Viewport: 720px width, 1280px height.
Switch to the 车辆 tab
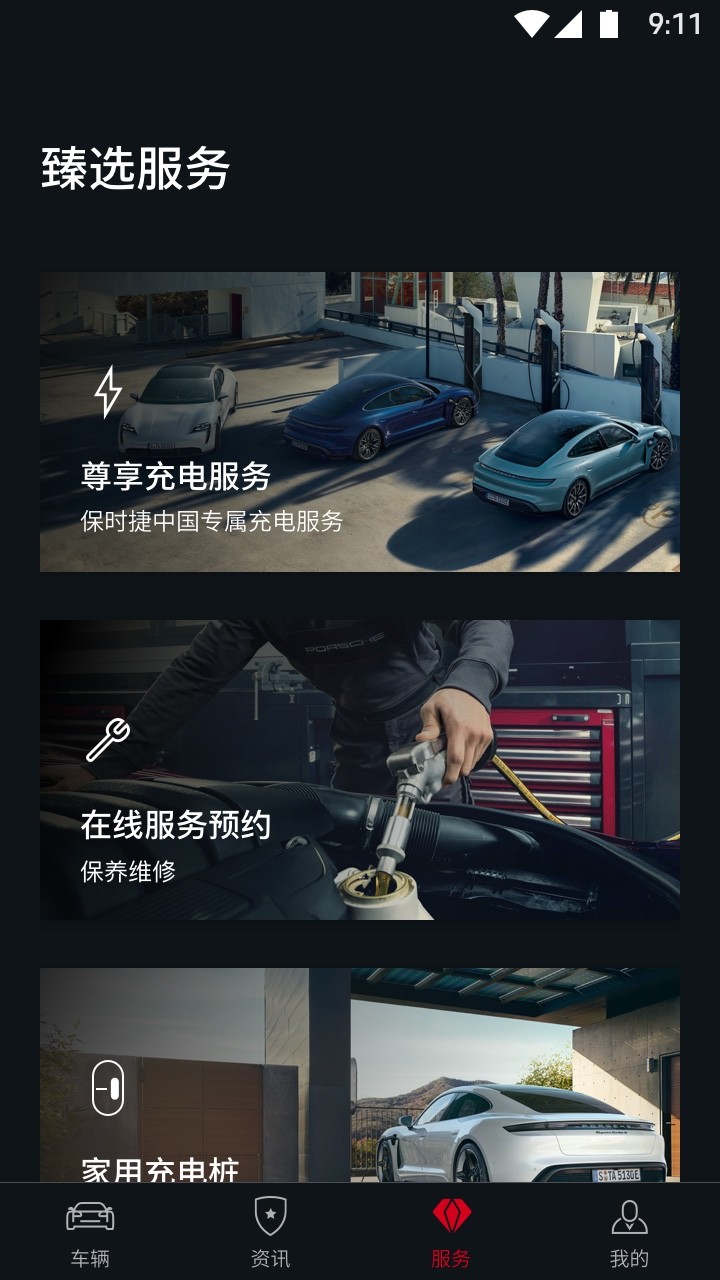click(x=90, y=1232)
